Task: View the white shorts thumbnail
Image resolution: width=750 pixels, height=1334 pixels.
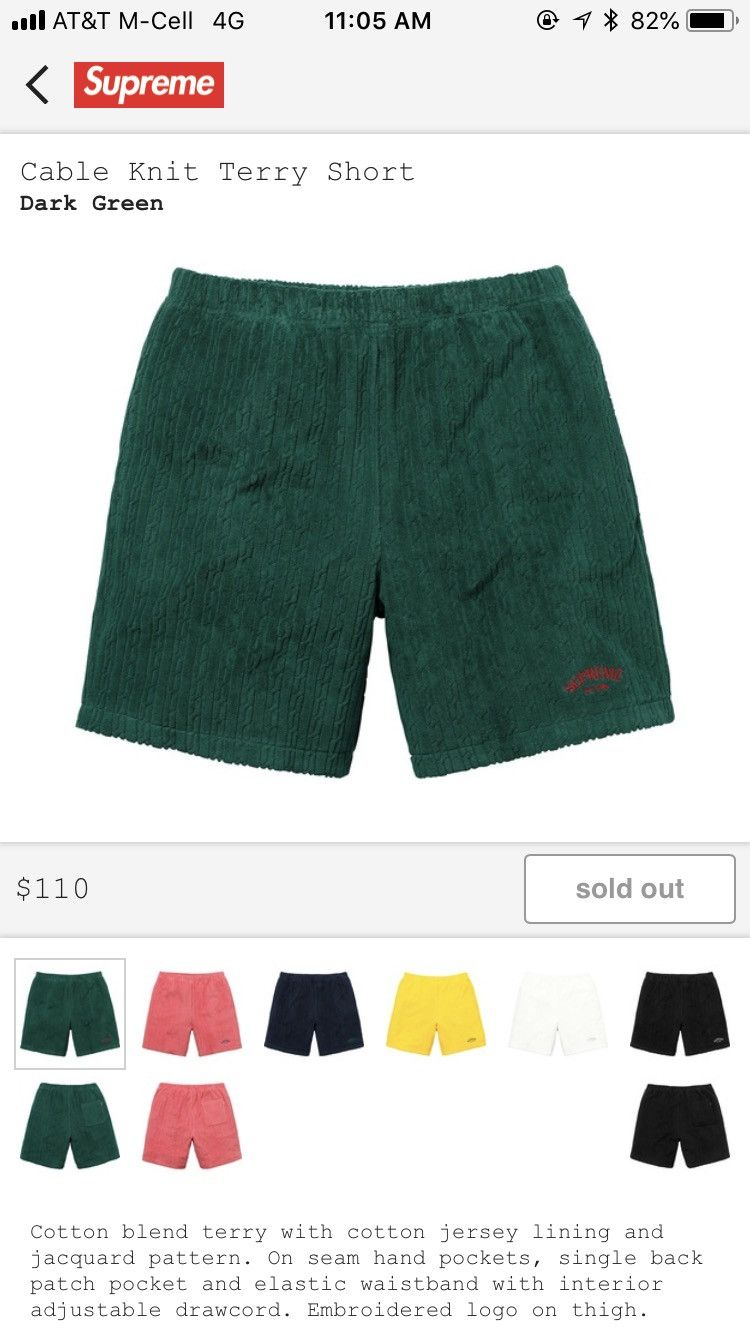Action: pos(558,1014)
